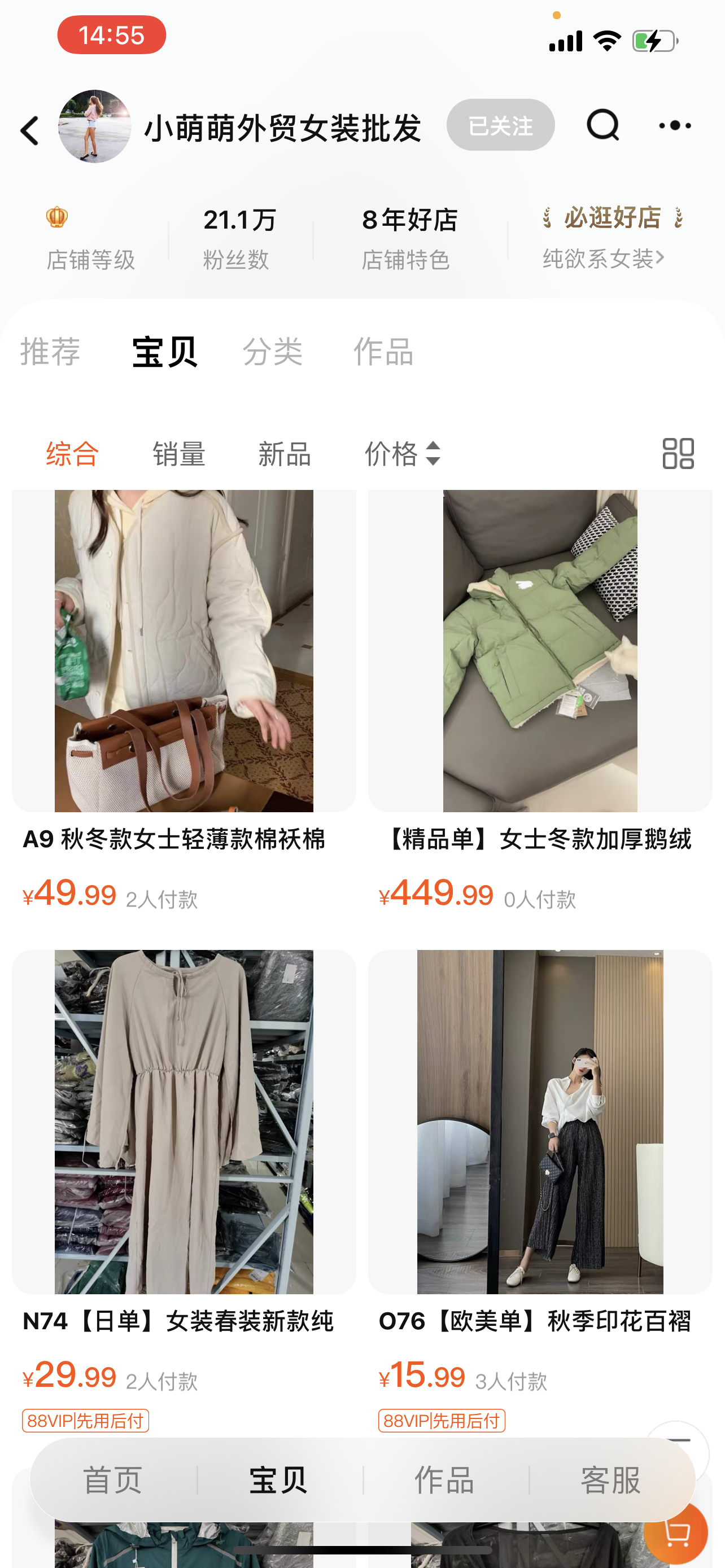Switch to the 作品 tab
The image size is (725, 1568).
[384, 352]
